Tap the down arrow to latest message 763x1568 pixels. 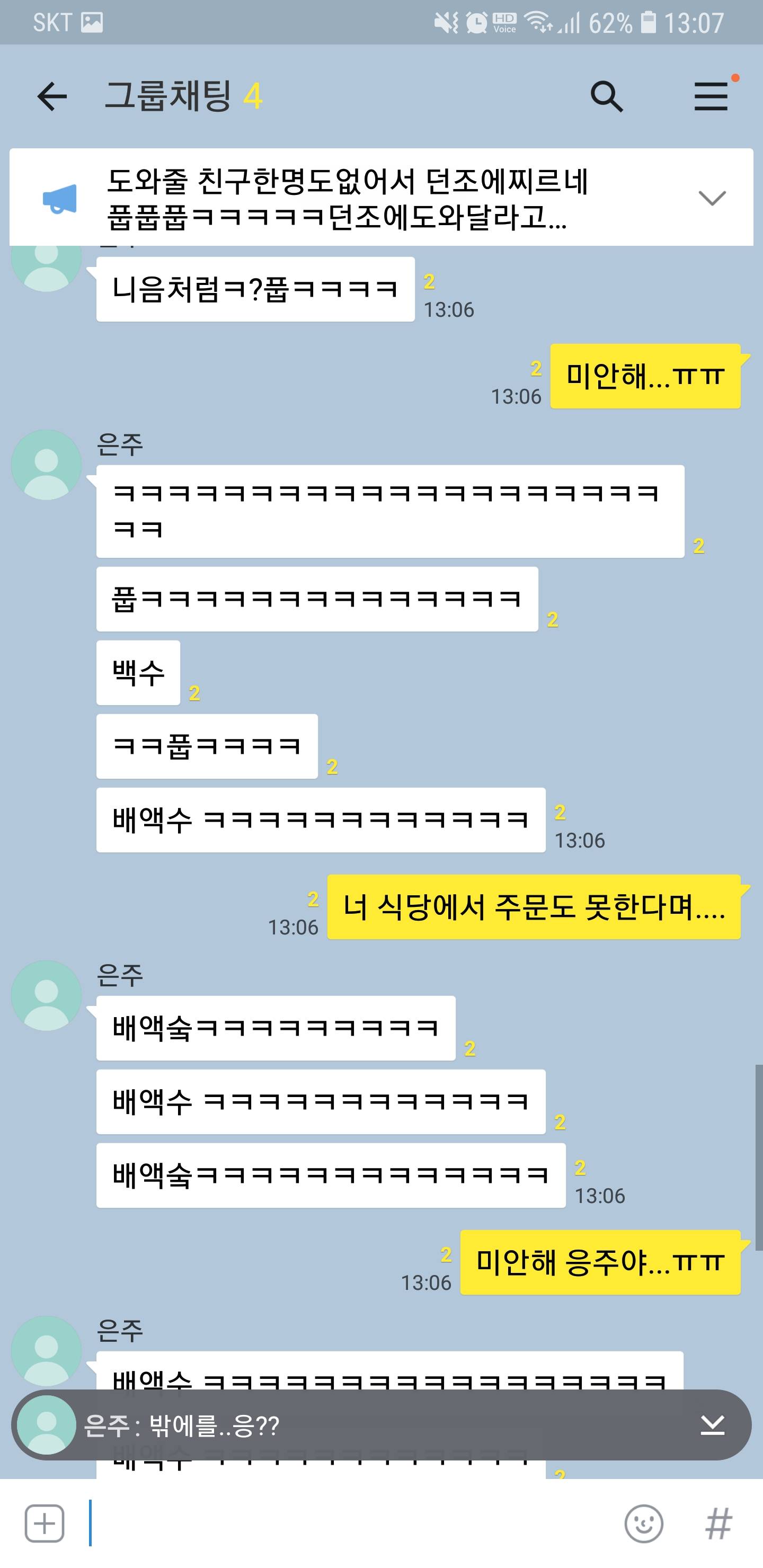[x=712, y=1426]
